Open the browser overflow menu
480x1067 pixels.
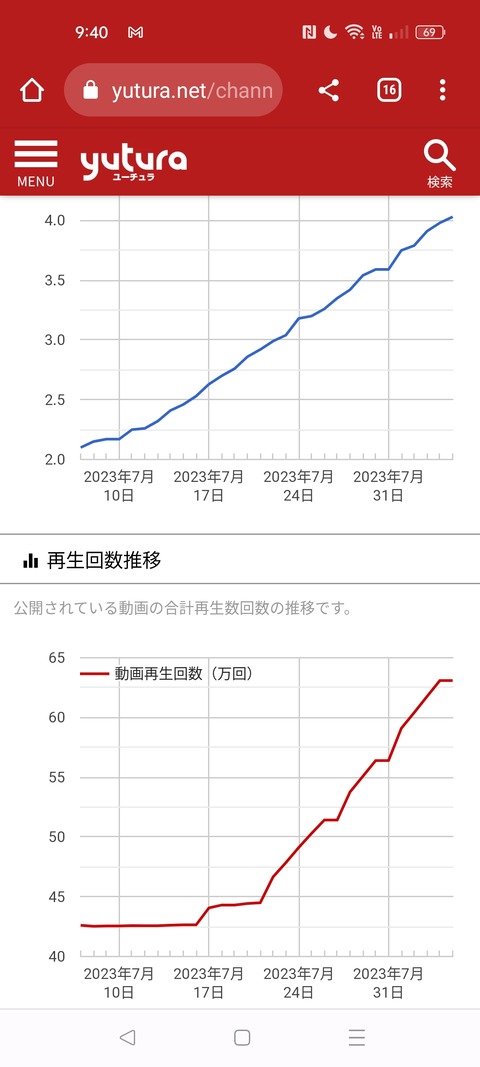(x=443, y=90)
